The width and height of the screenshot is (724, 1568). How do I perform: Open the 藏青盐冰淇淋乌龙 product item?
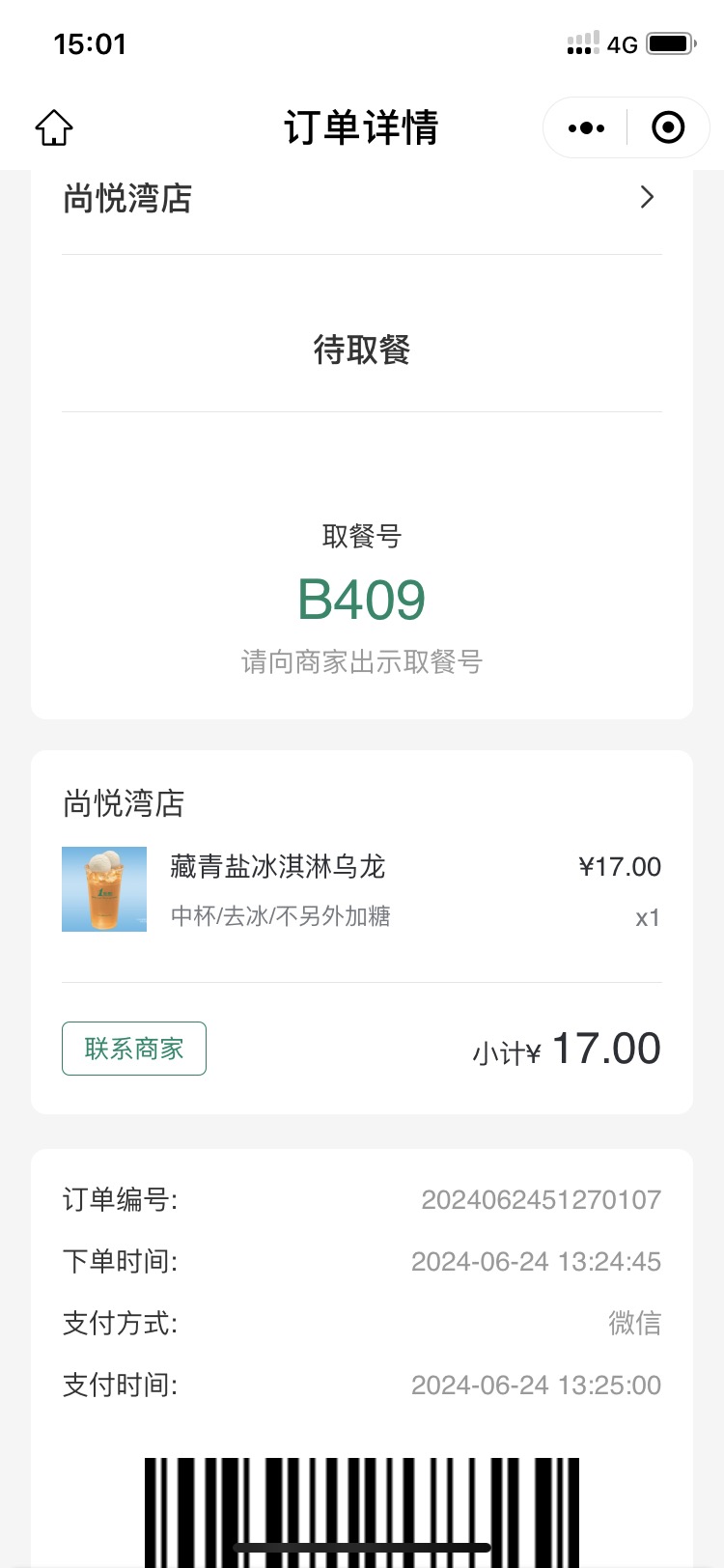tap(362, 889)
